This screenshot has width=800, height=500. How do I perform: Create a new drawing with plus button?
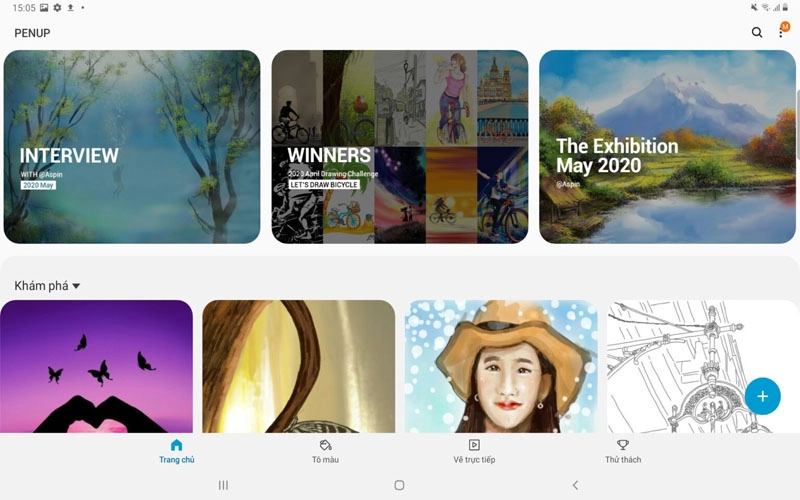click(762, 396)
